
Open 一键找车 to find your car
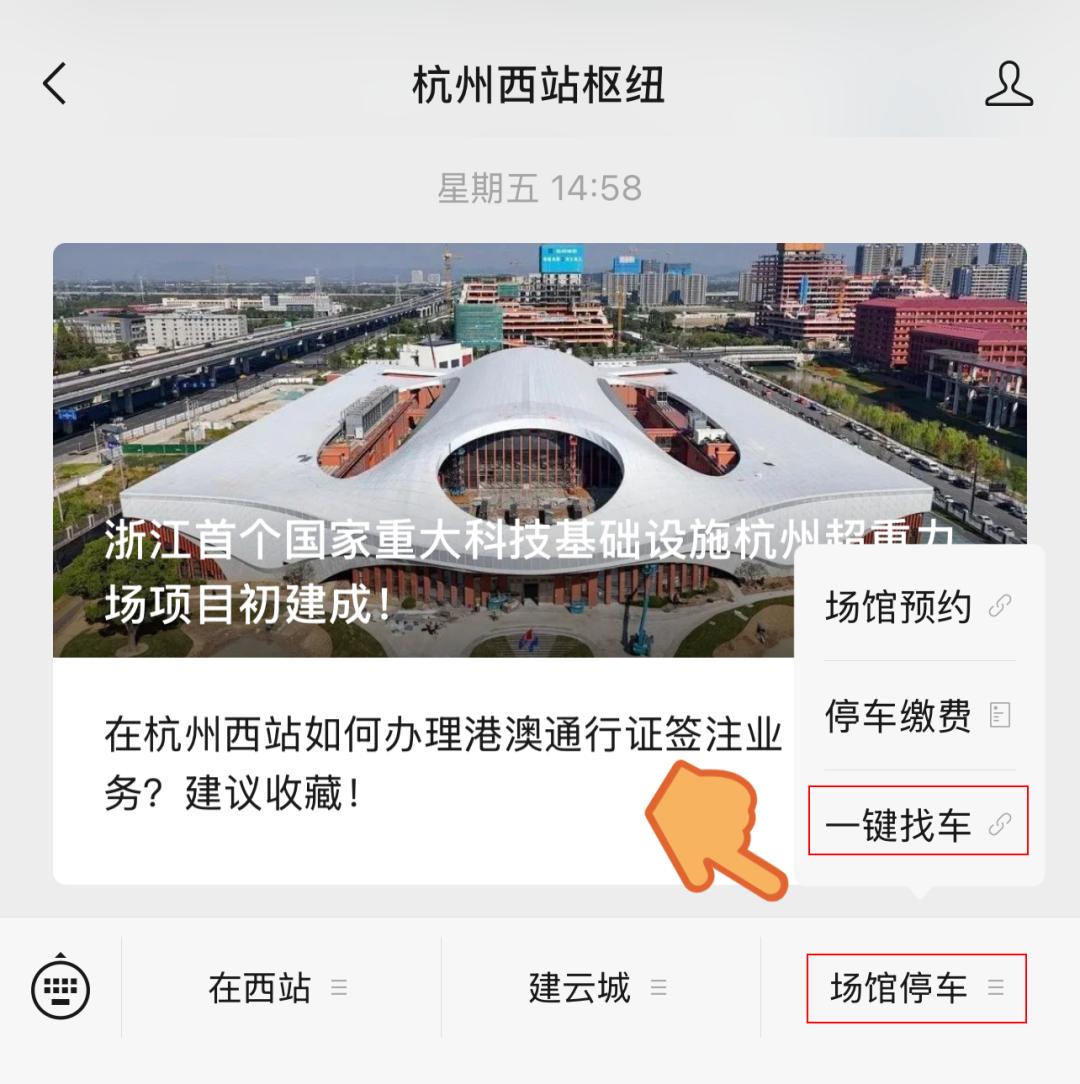tap(917, 825)
